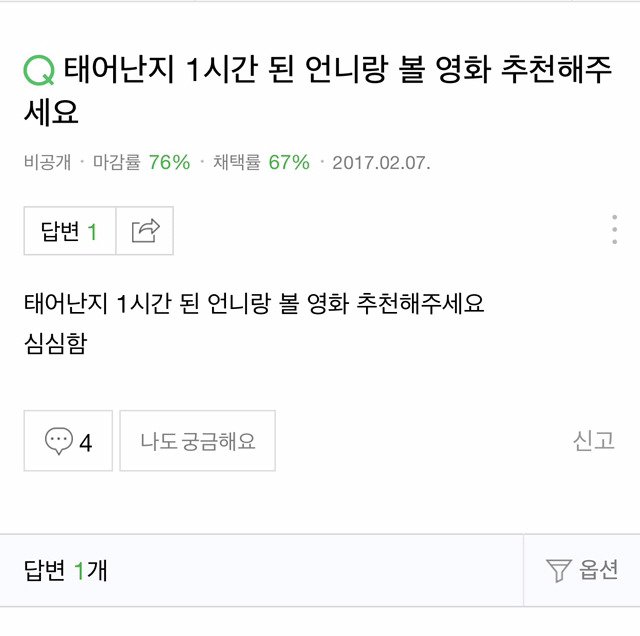This screenshot has height=636, width=640.
Task: Open the 4 comments
Action: click(69, 441)
